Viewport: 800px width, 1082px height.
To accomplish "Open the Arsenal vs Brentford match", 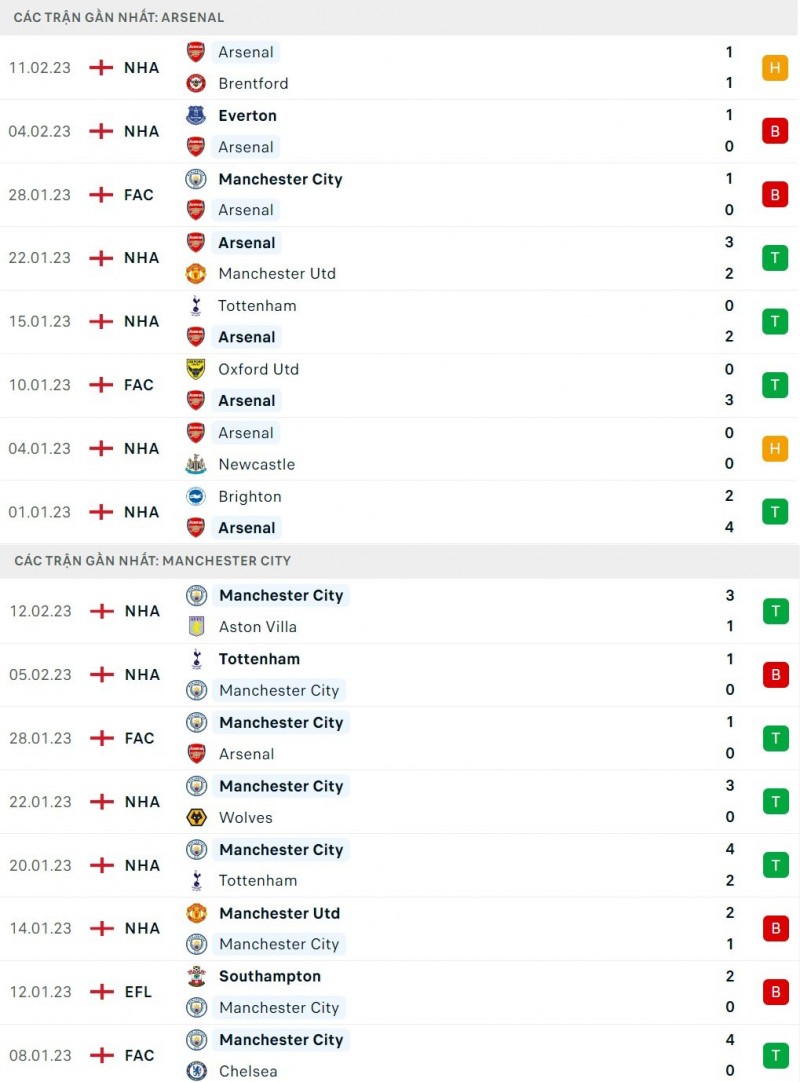I will 400,68.
